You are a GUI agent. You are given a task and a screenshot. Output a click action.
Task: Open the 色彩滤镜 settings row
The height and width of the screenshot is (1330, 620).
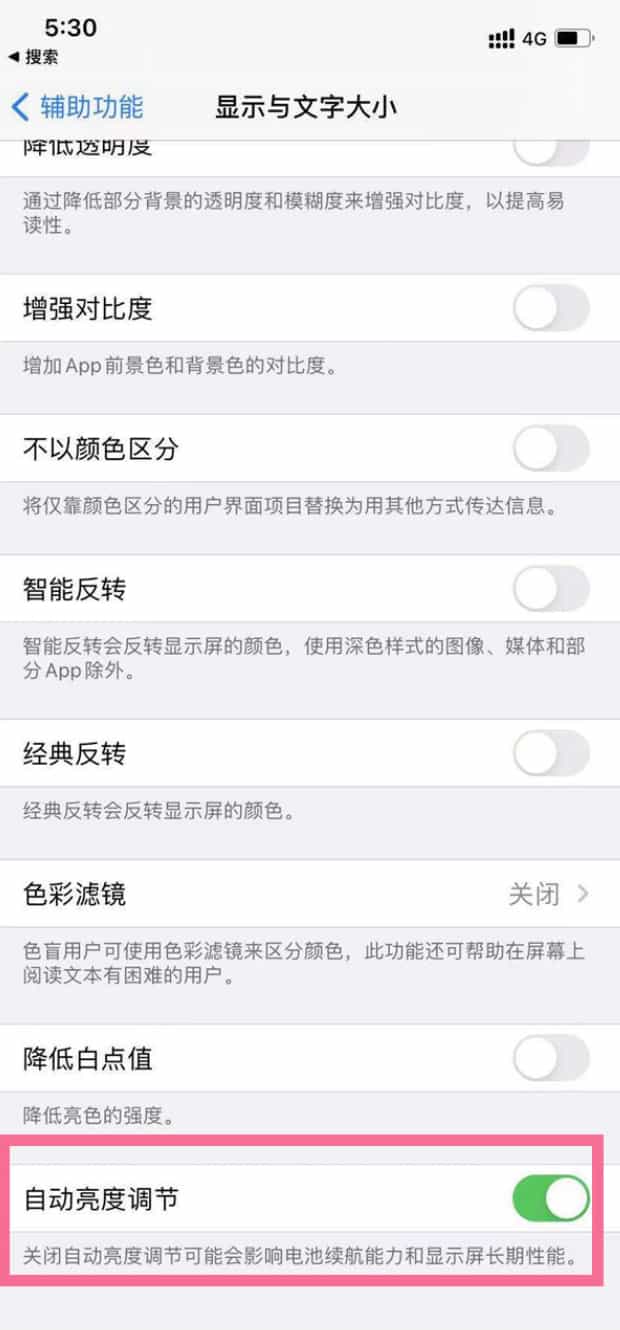tap(310, 893)
